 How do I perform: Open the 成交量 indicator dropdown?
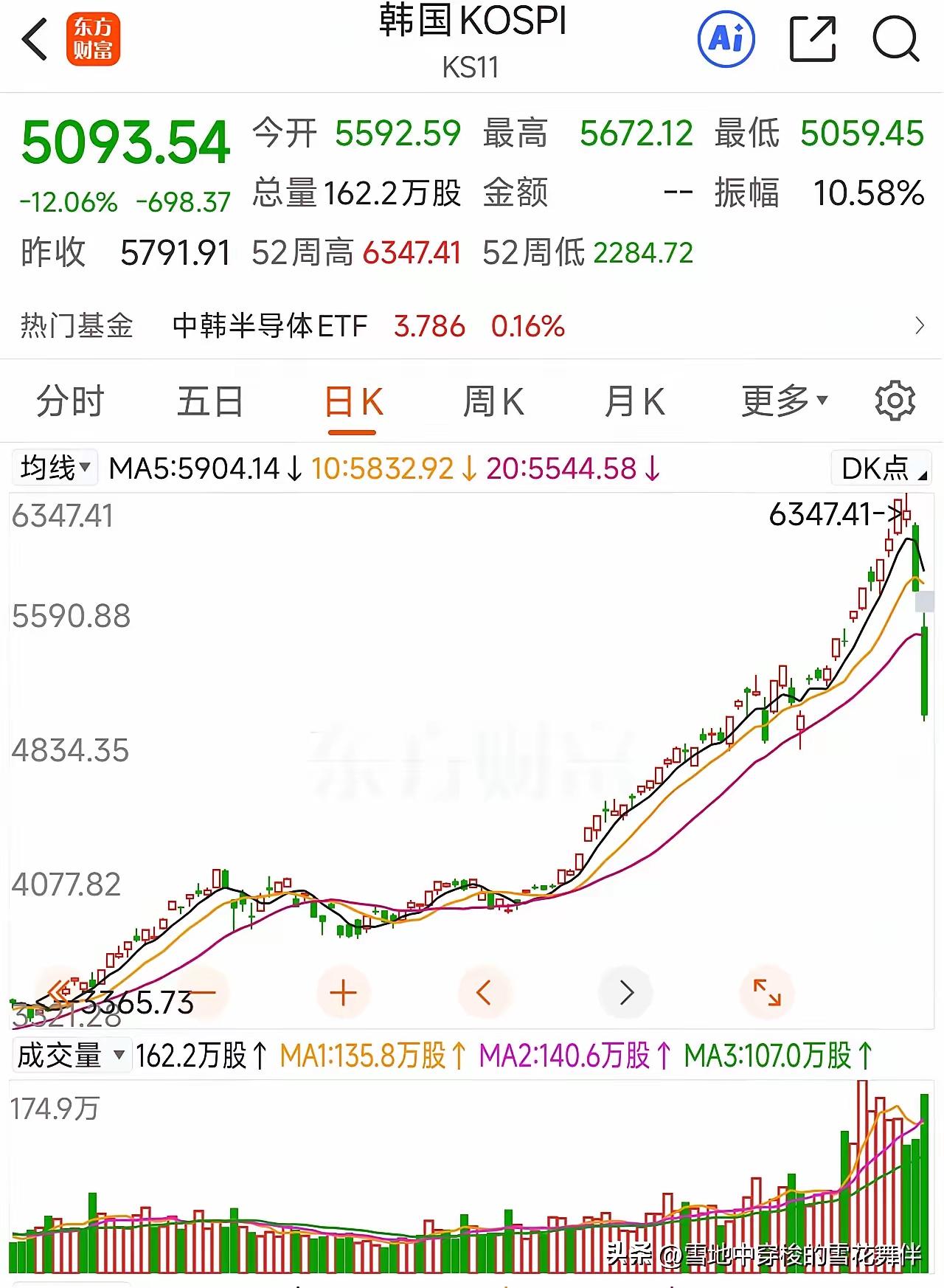click(x=69, y=1056)
